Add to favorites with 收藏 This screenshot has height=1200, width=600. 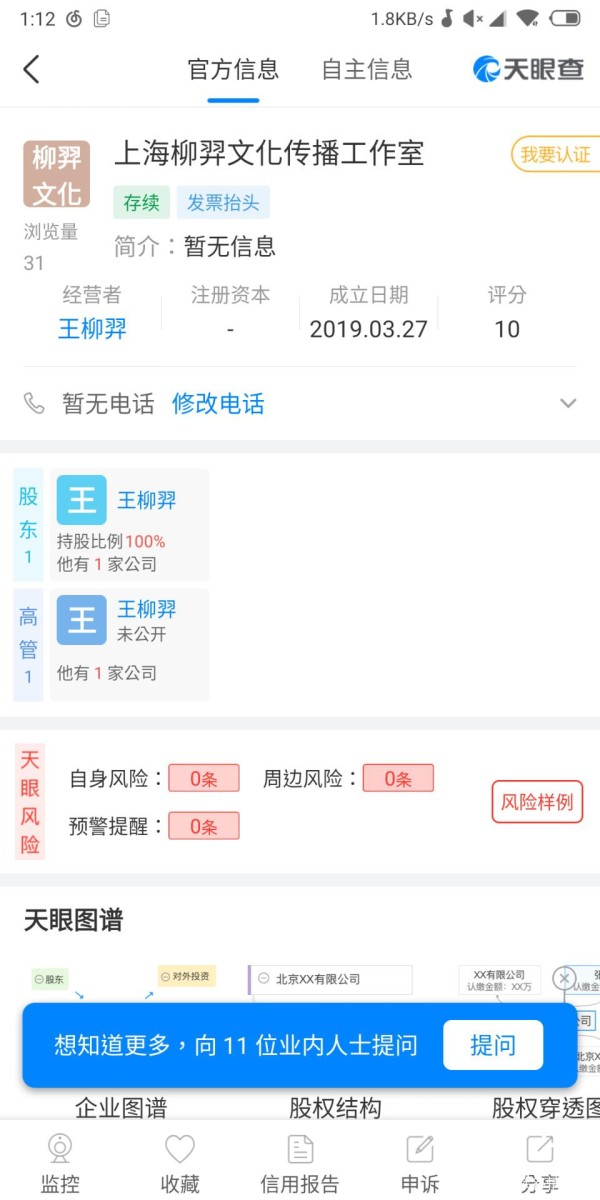click(180, 1164)
